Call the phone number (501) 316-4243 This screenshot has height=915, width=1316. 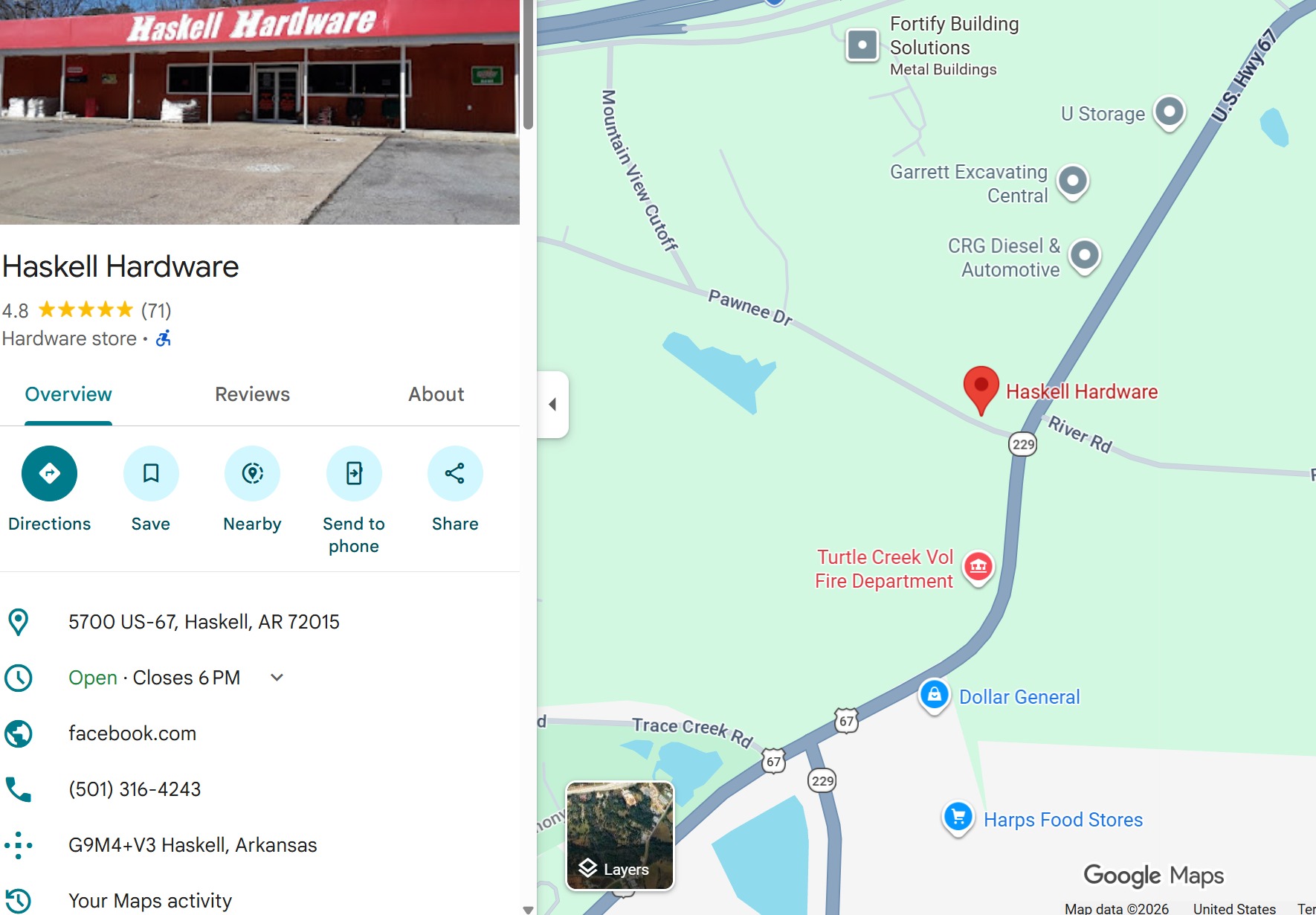(x=135, y=789)
